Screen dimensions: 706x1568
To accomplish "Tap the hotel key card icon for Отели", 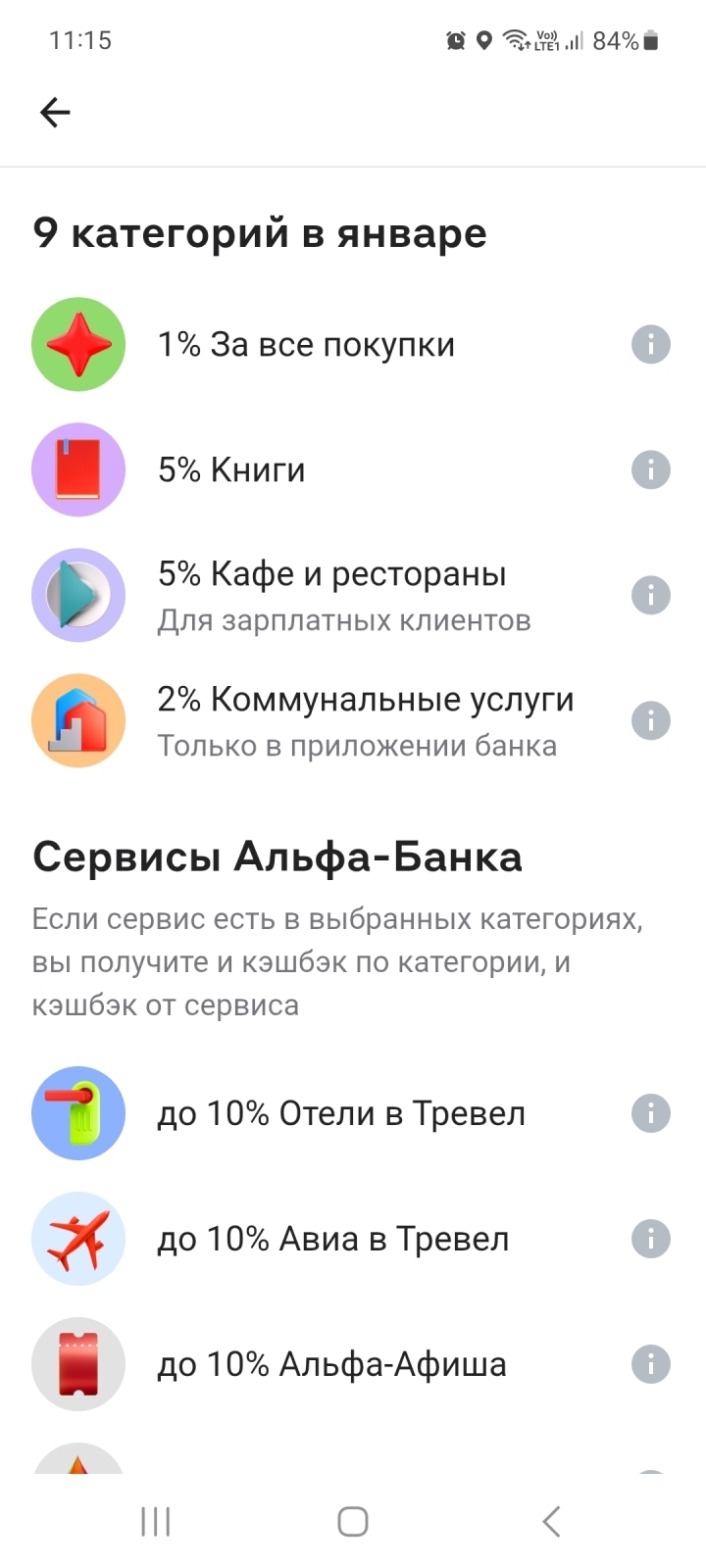I will (78, 1112).
